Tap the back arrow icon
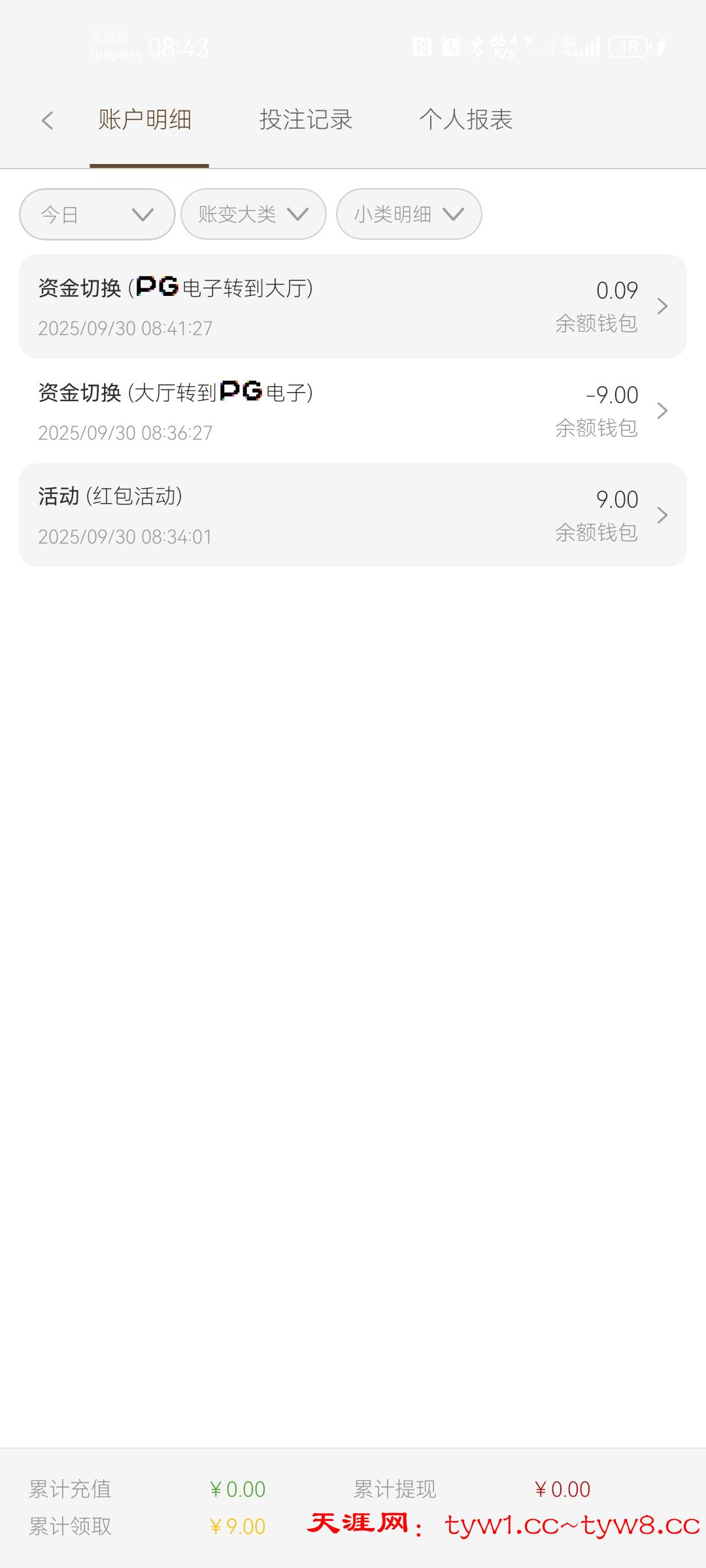This screenshot has width=706, height=1568. (46, 120)
